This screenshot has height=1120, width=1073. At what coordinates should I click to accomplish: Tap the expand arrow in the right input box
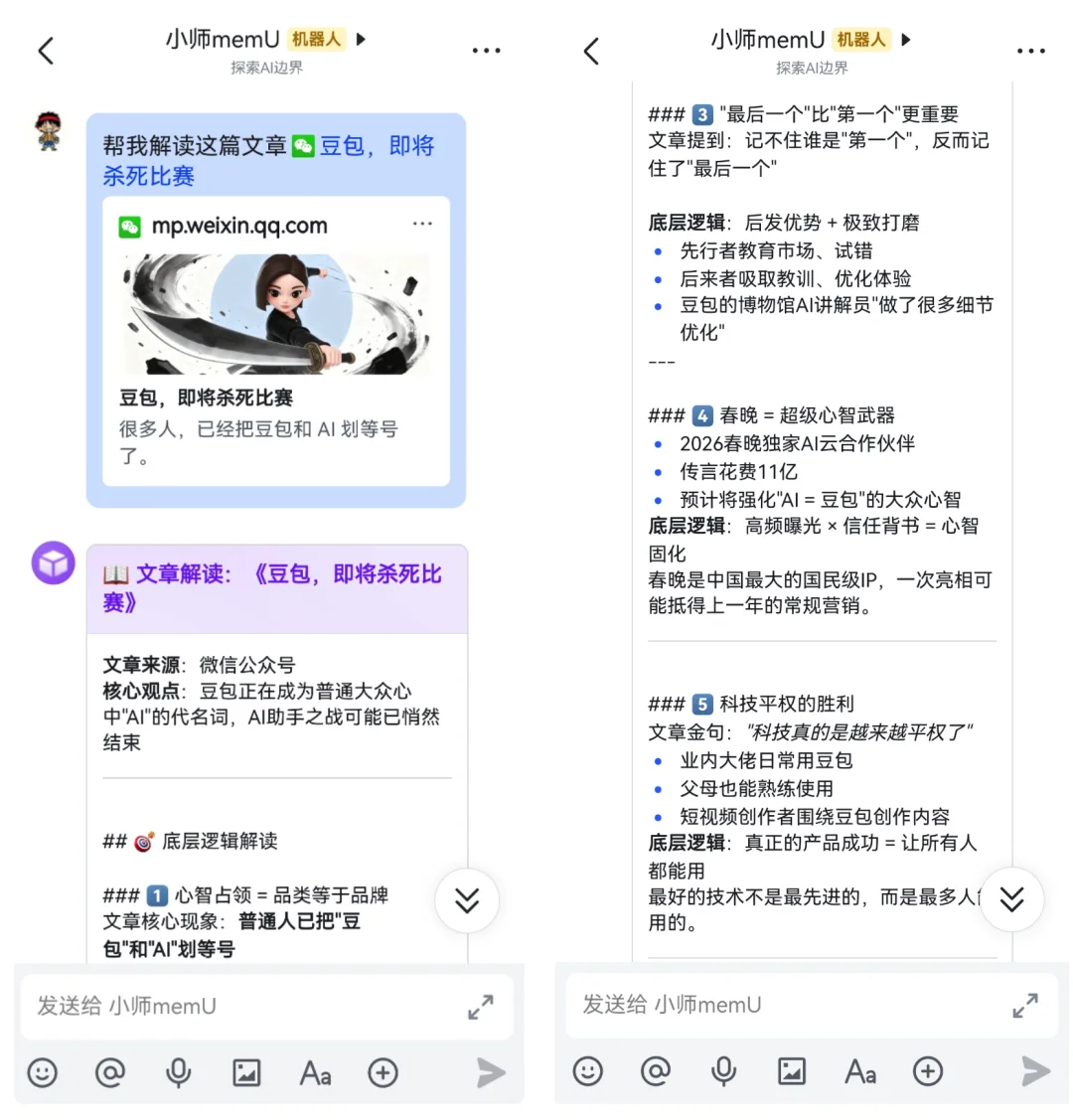(1025, 1007)
